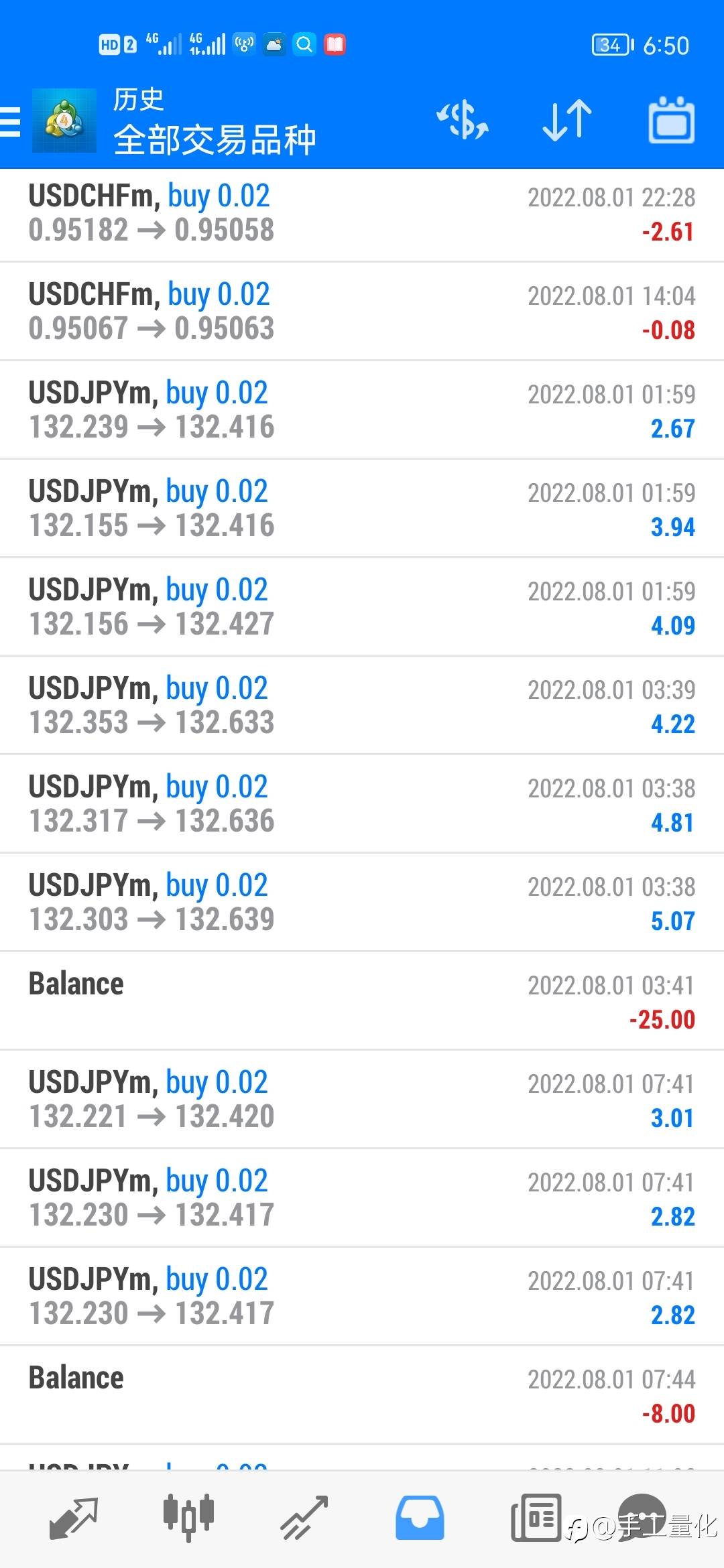Image resolution: width=724 pixels, height=1568 pixels.
Task: Open the calendar date range picker
Action: click(x=672, y=121)
